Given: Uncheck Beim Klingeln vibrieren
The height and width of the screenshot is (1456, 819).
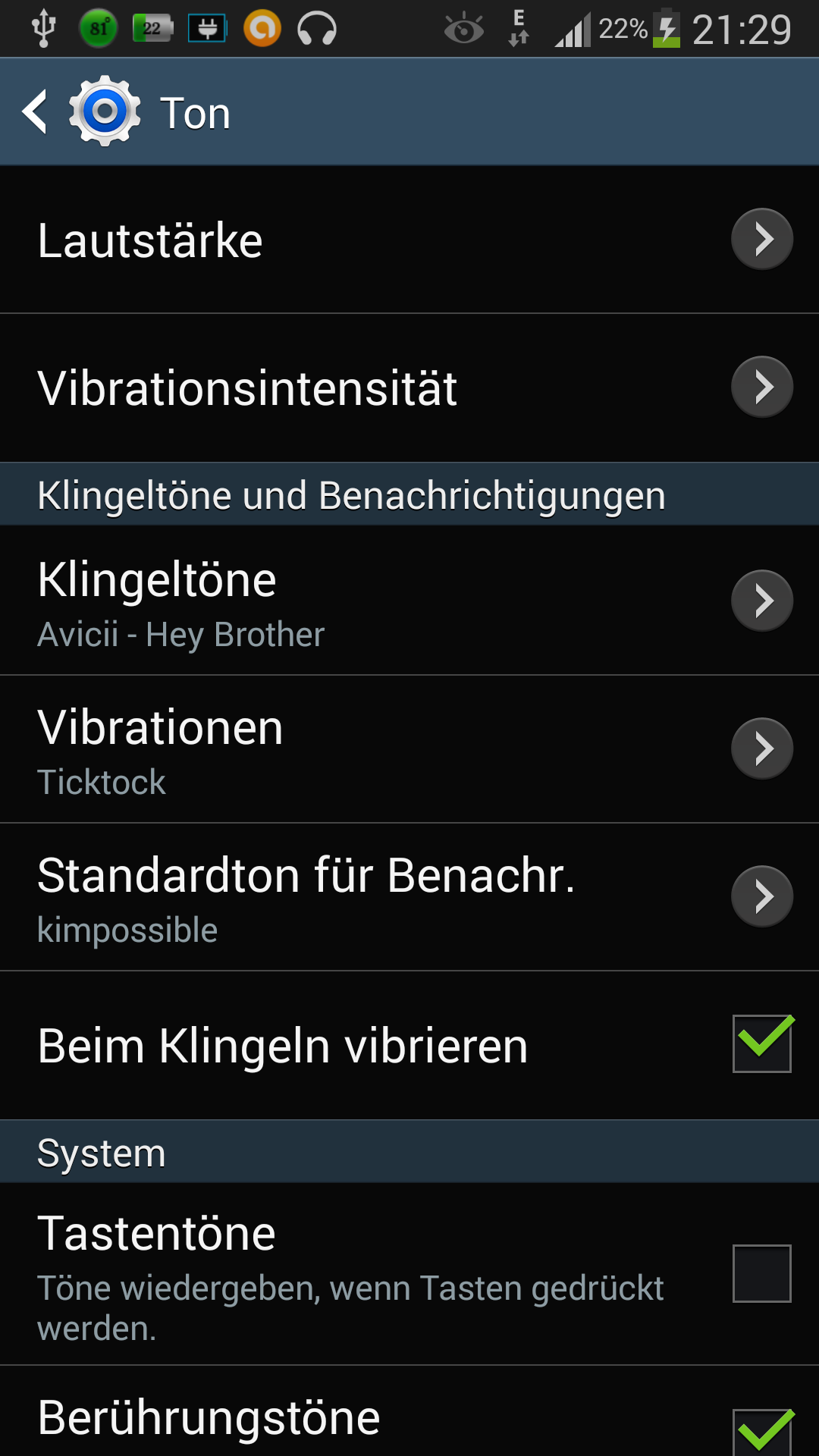Looking at the screenshot, I should pyautogui.click(x=761, y=1044).
